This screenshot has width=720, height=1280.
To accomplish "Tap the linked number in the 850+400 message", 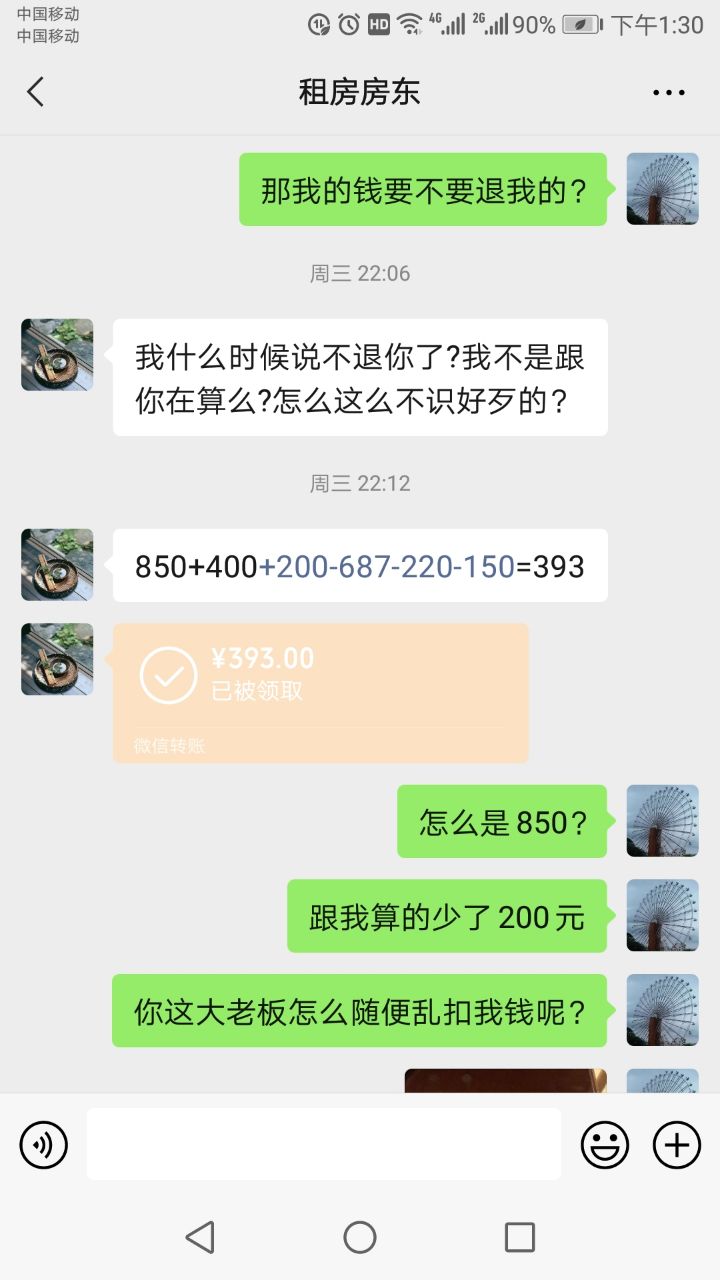I will click(x=386, y=566).
